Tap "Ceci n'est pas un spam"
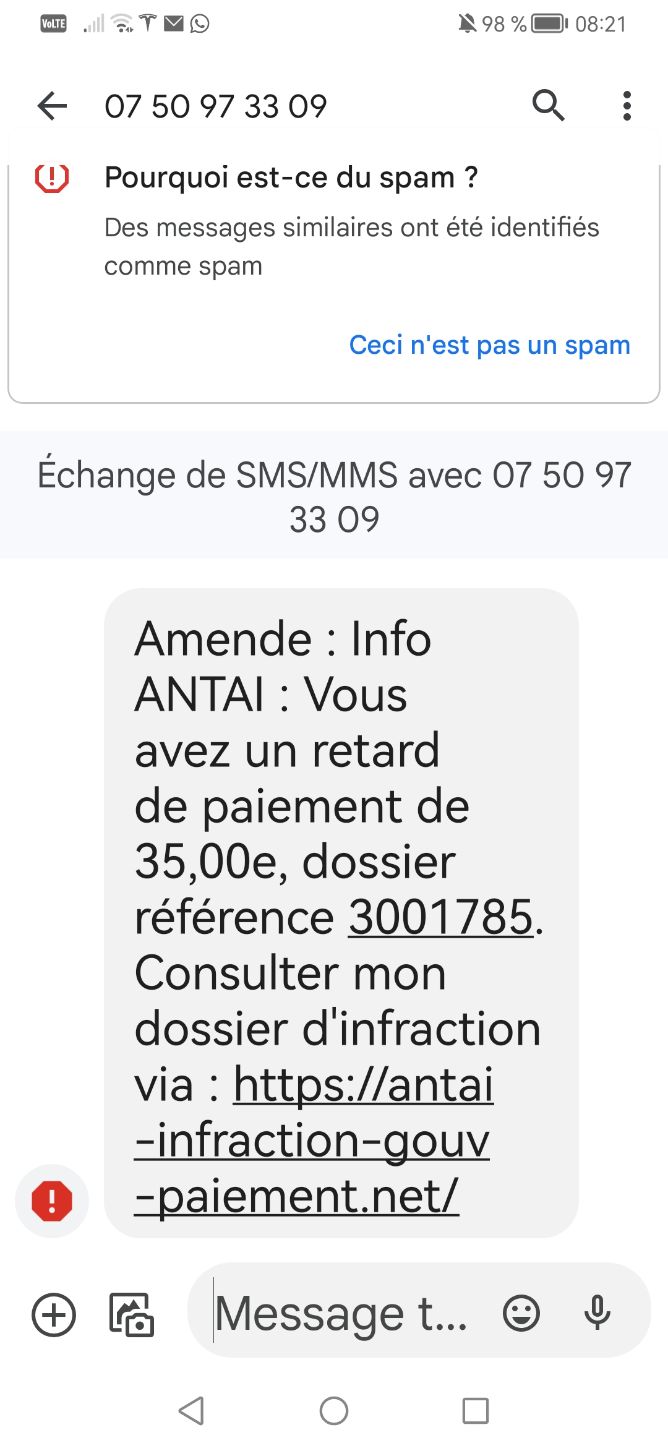 pyautogui.click(x=489, y=345)
